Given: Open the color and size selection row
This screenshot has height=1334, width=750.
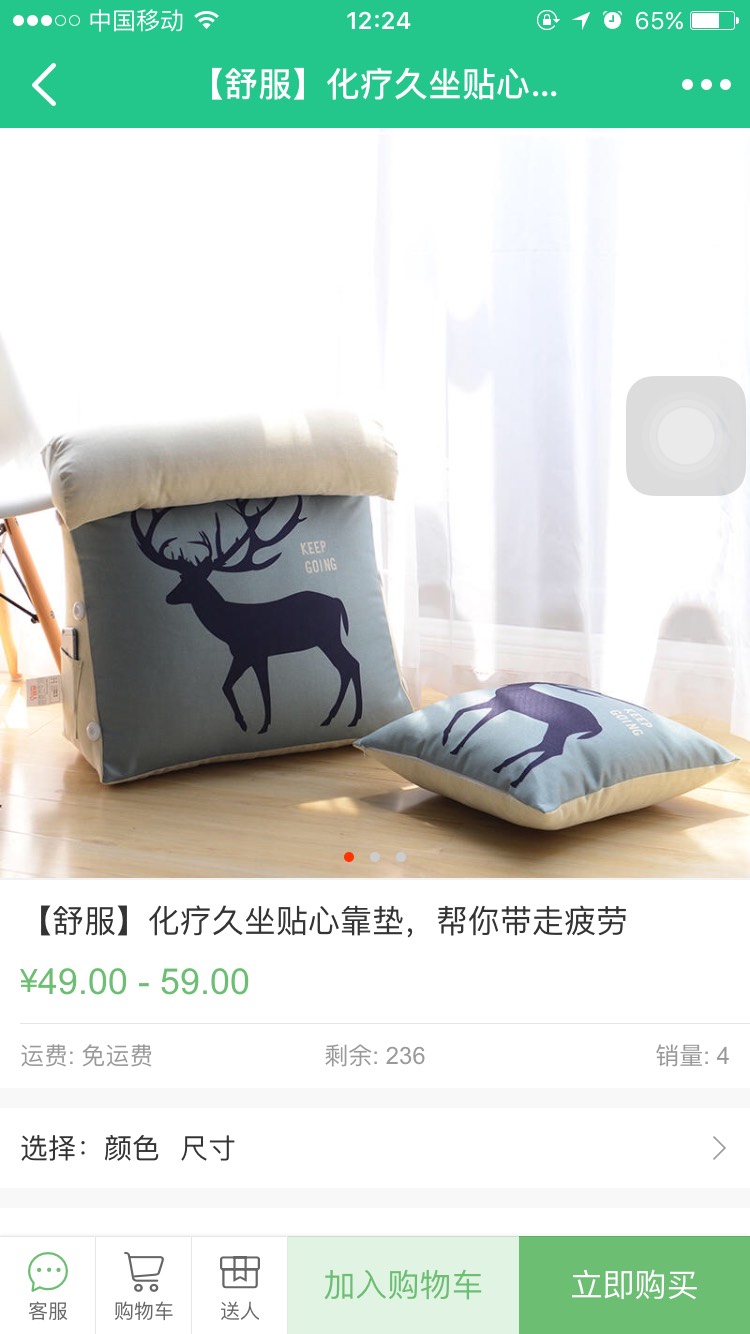Looking at the screenshot, I should tap(375, 1148).
